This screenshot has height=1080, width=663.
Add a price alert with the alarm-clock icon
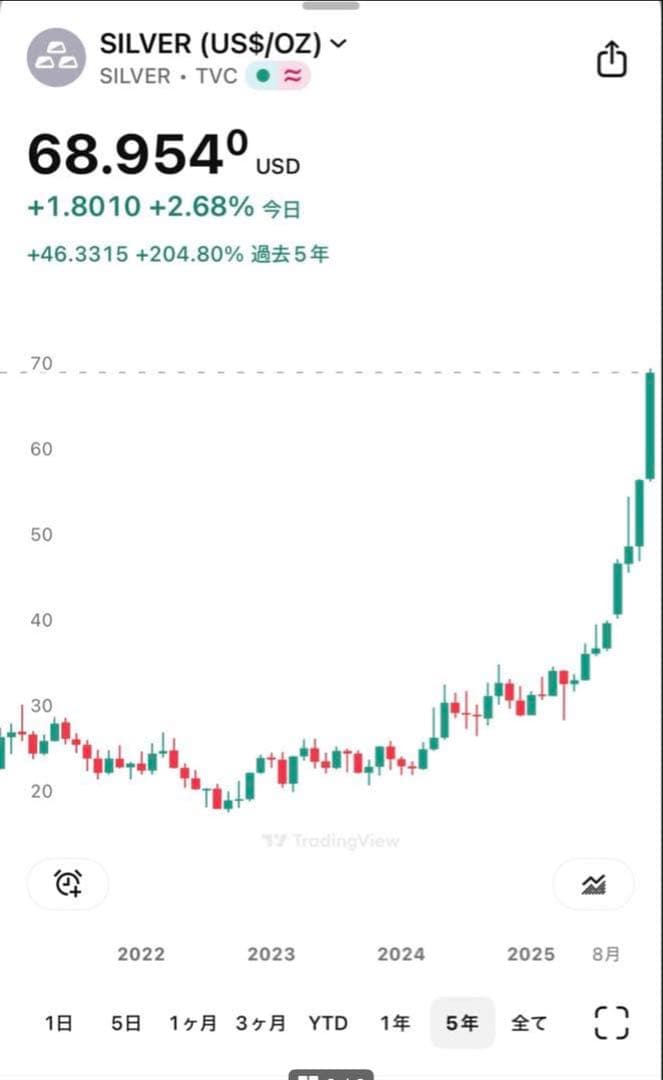pos(68,883)
